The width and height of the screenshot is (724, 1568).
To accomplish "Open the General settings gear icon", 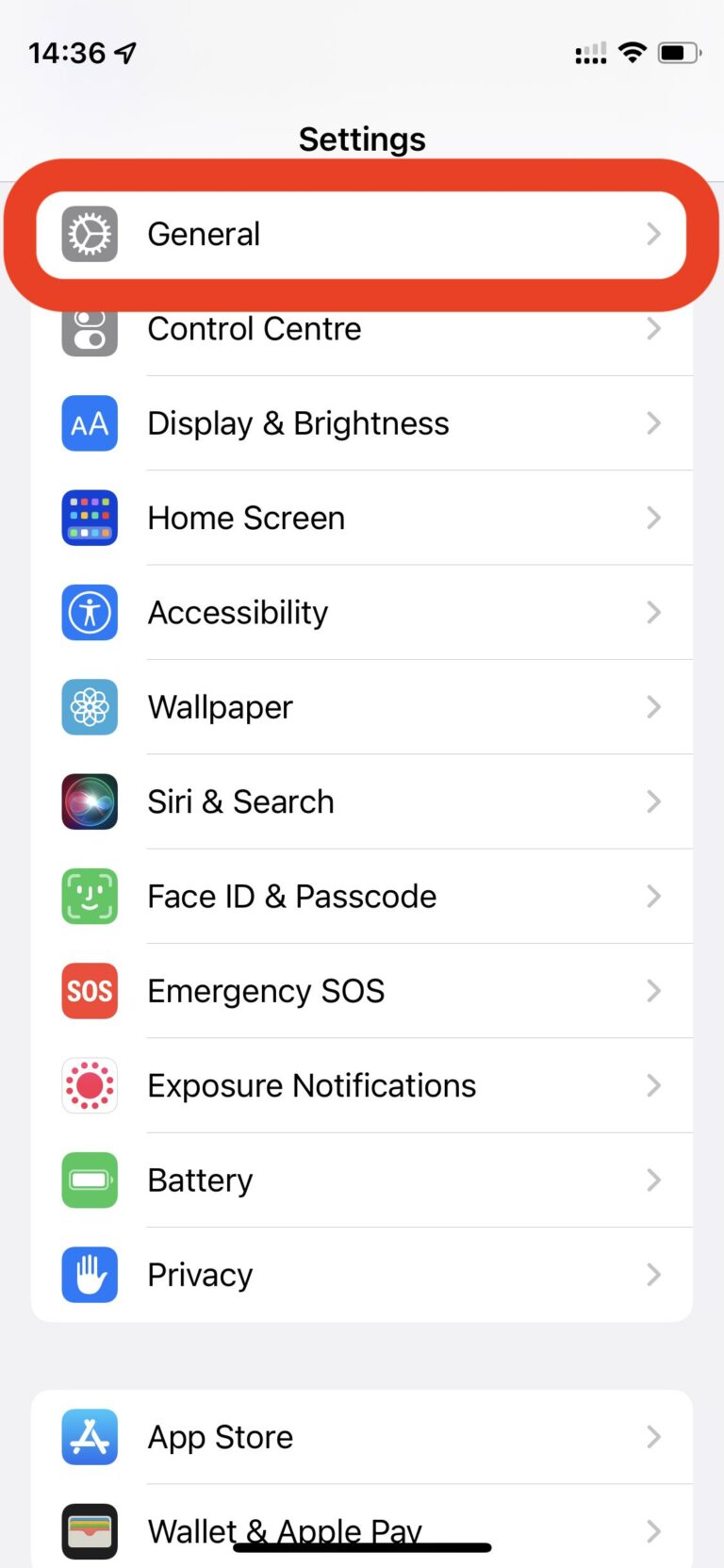I will (x=90, y=234).
